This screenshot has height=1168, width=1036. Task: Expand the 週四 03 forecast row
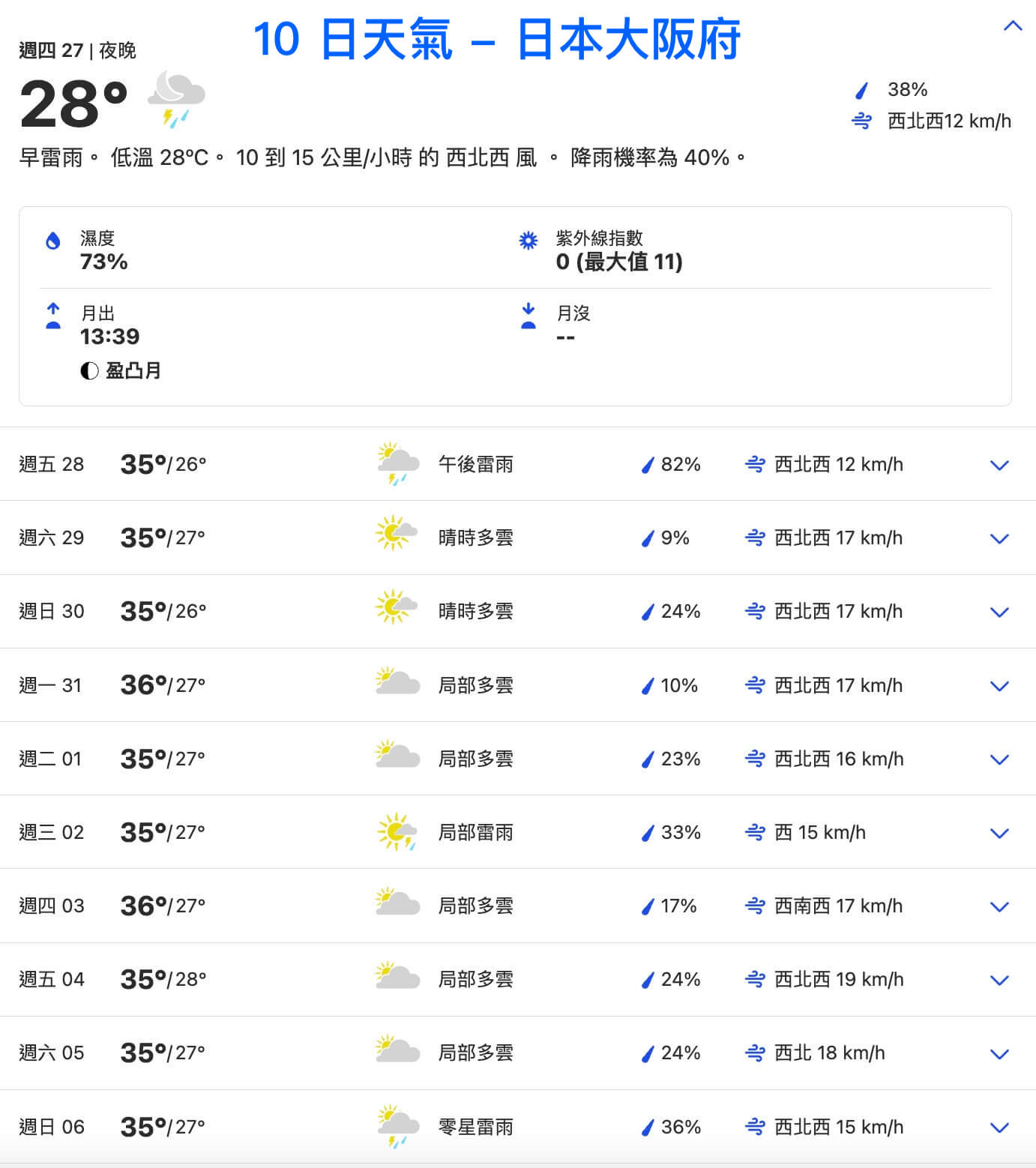click(999, 906)
